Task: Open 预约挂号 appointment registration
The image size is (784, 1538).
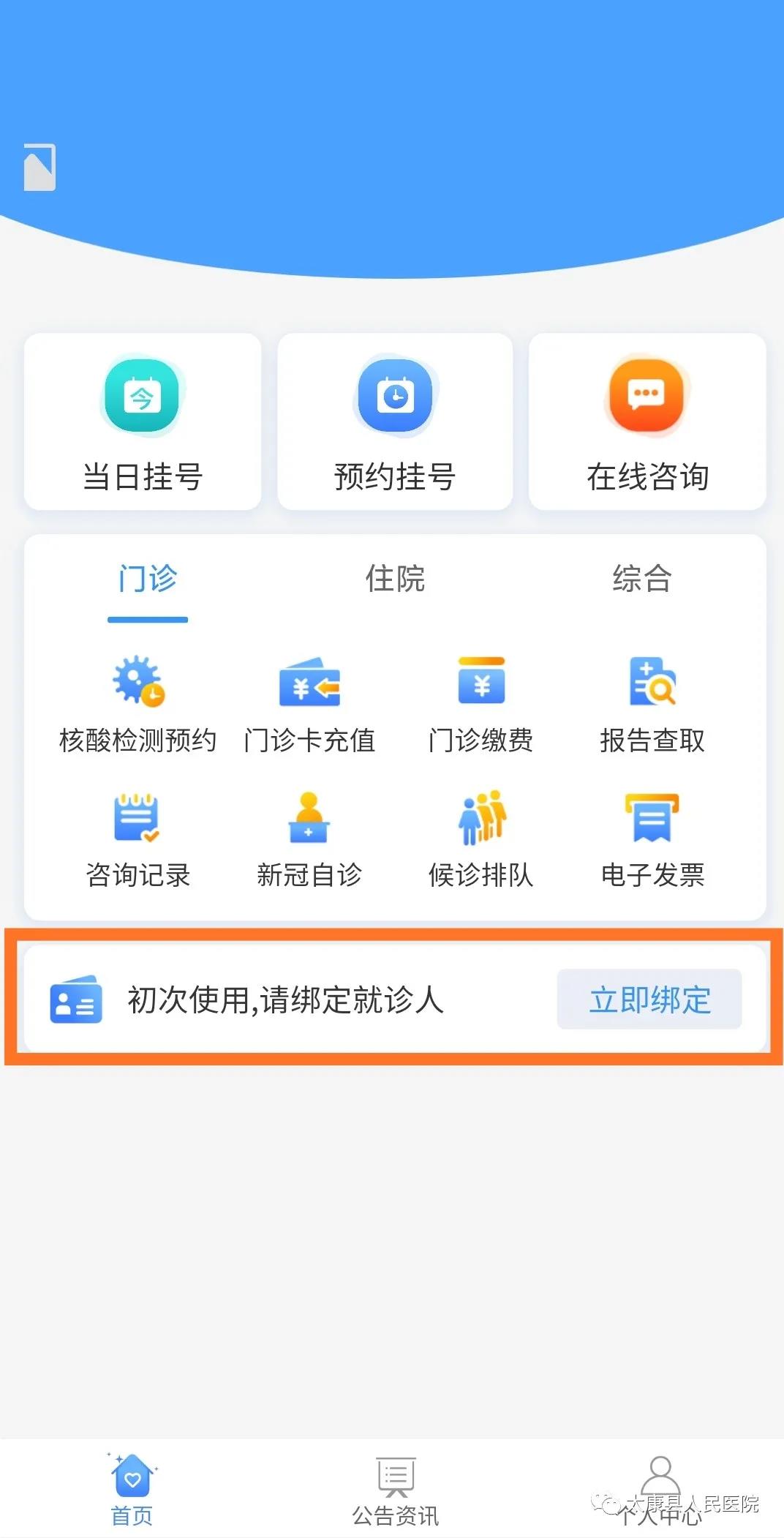Action: click(395, 422)
